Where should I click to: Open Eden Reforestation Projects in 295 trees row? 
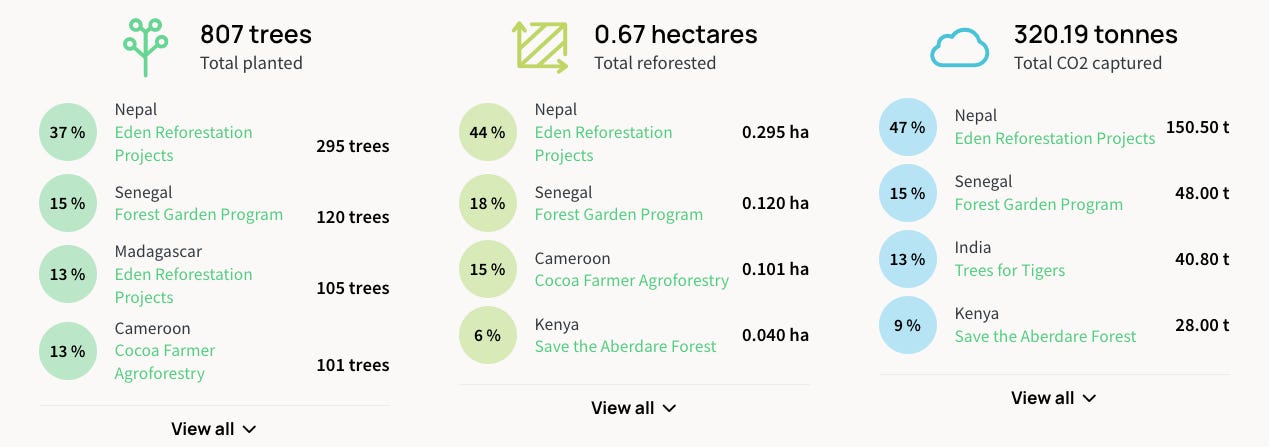pyautogui.click(x=183, y=133)
